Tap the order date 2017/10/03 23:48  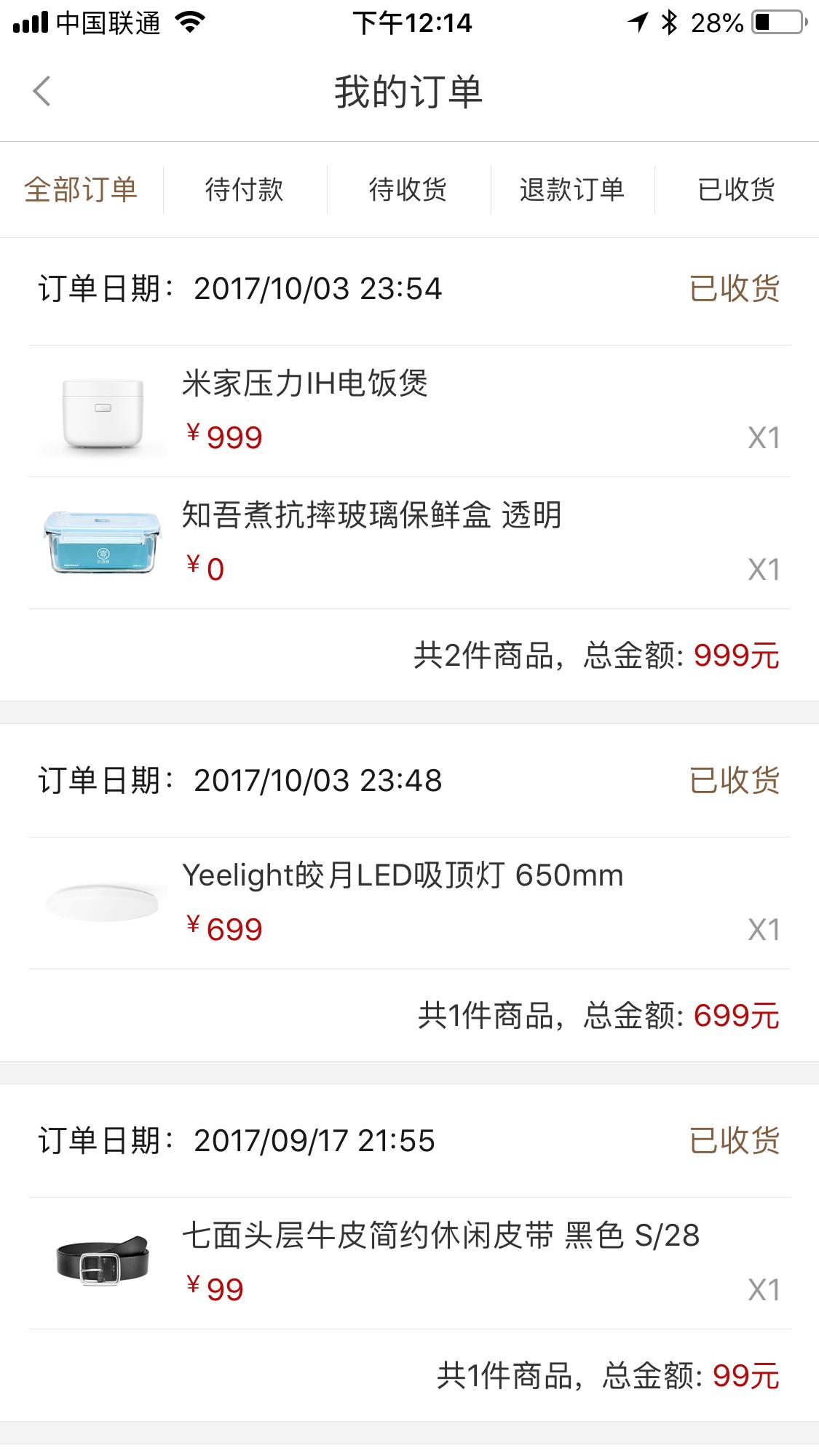point(312,779)
